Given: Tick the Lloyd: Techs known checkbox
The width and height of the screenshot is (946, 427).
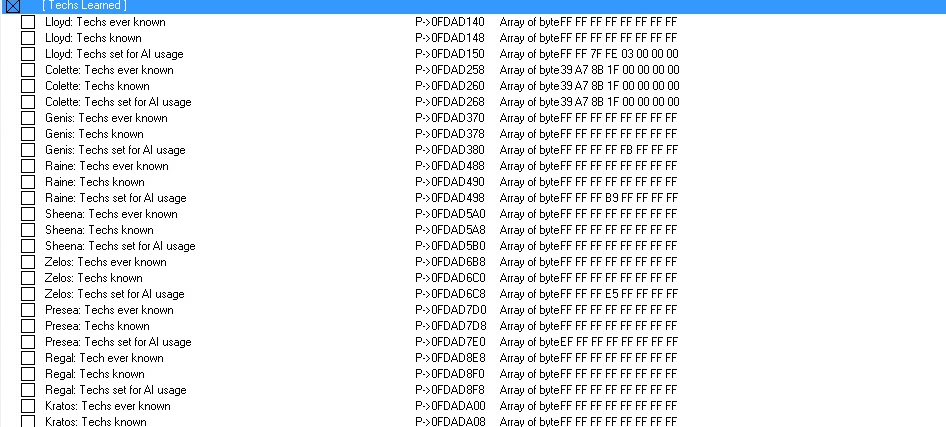Looking at the screenshot, I should [28, 38].
